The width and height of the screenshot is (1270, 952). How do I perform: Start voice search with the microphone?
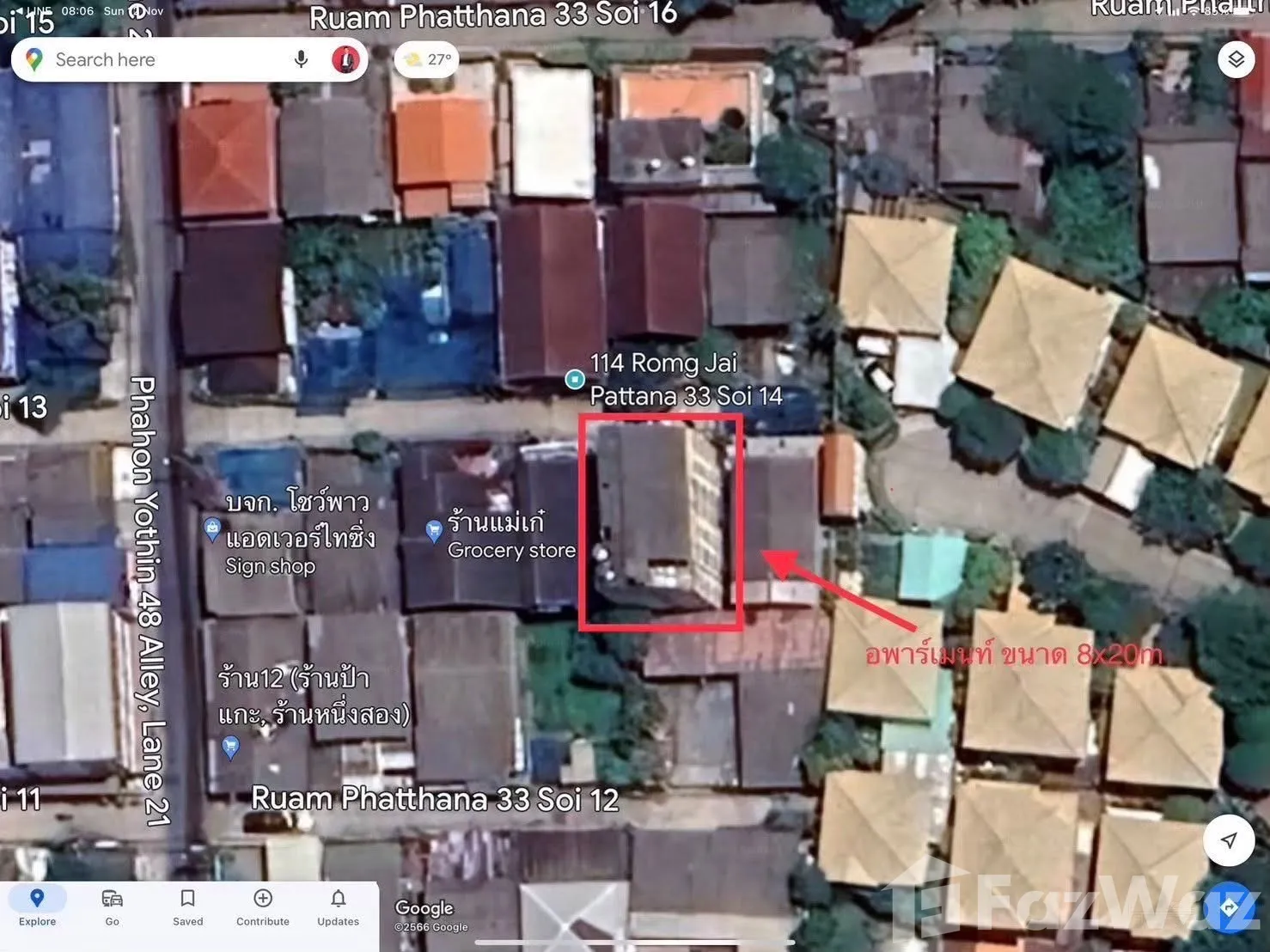tap(301, 59)
